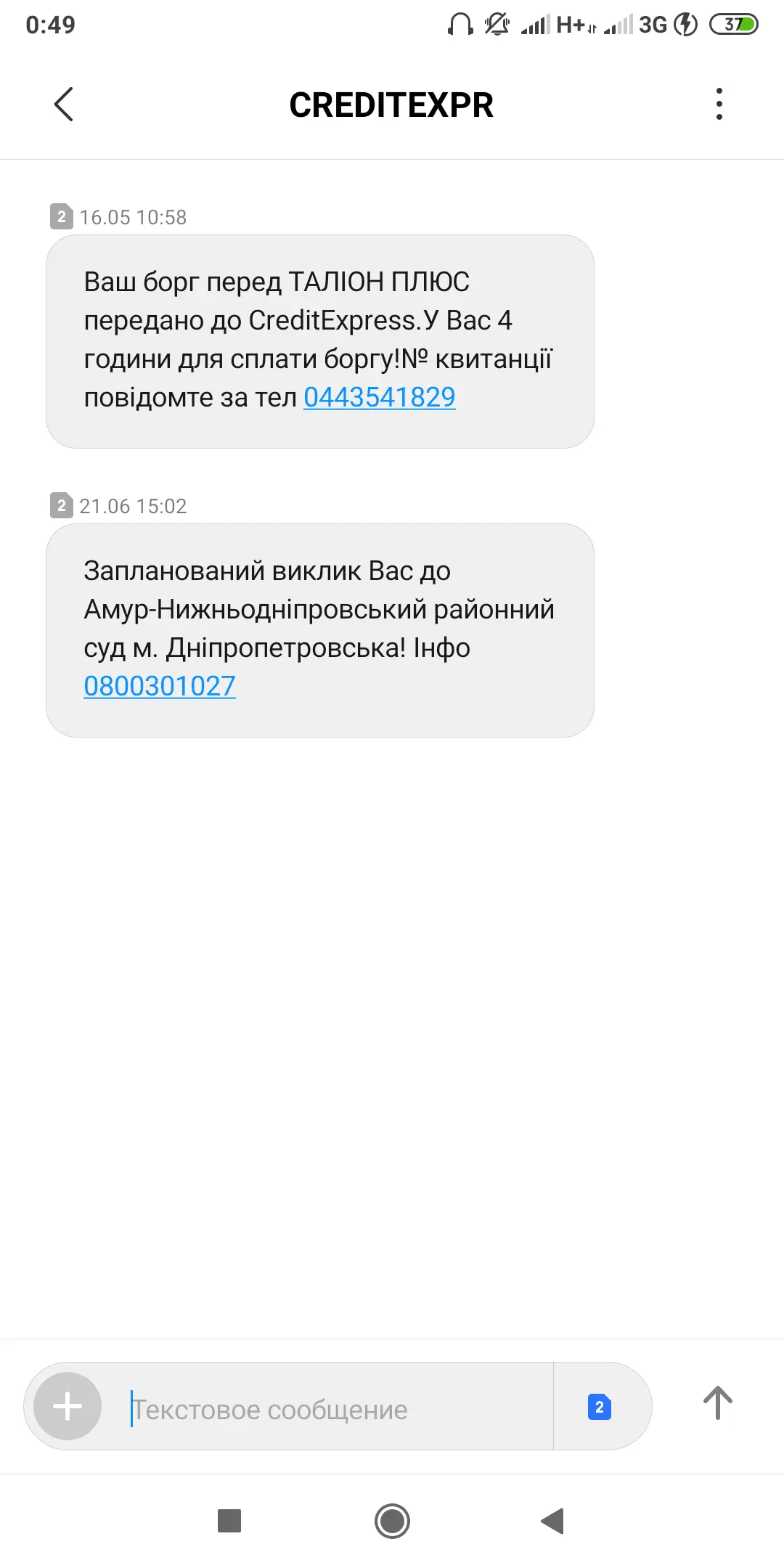Tap the phone link 0800301027
The width and height of the screenshot is (784, 1568).
pyautogui.click(x=160, y=686)
